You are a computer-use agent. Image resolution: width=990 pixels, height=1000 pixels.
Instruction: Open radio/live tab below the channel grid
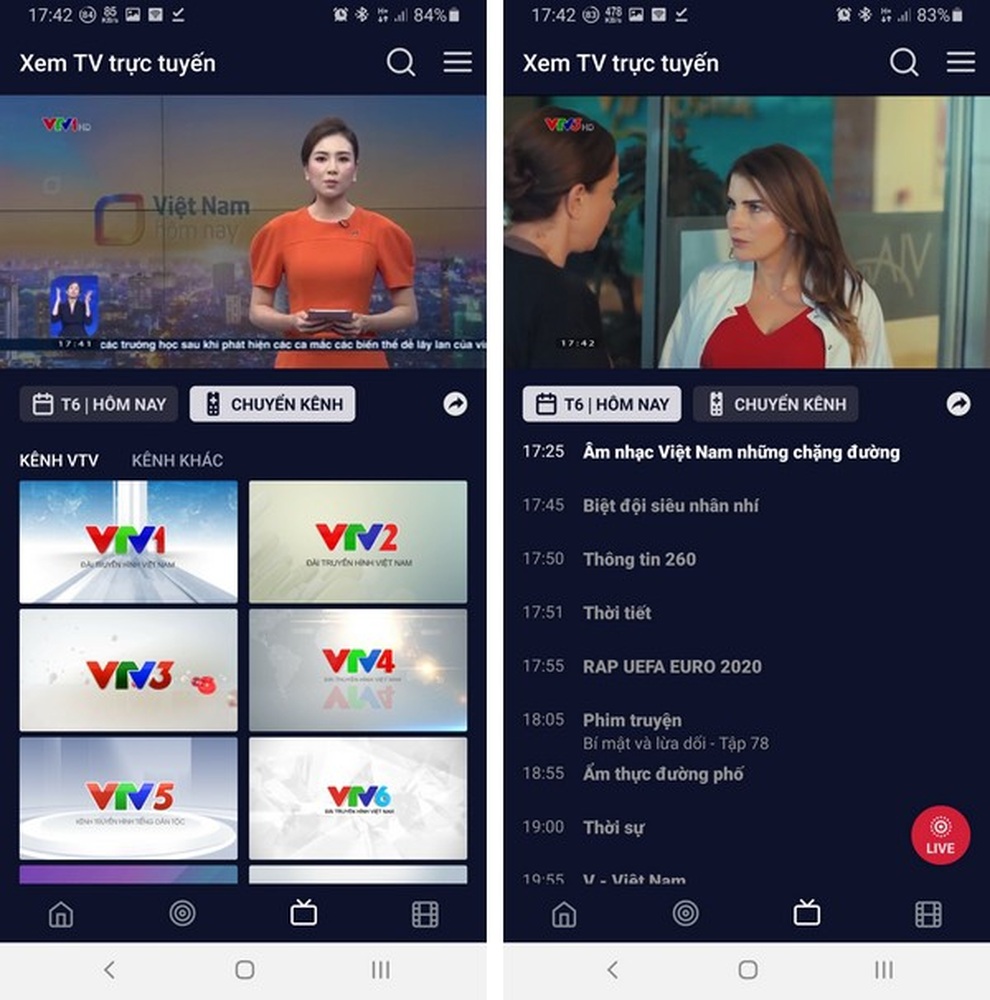click(182, 913)
